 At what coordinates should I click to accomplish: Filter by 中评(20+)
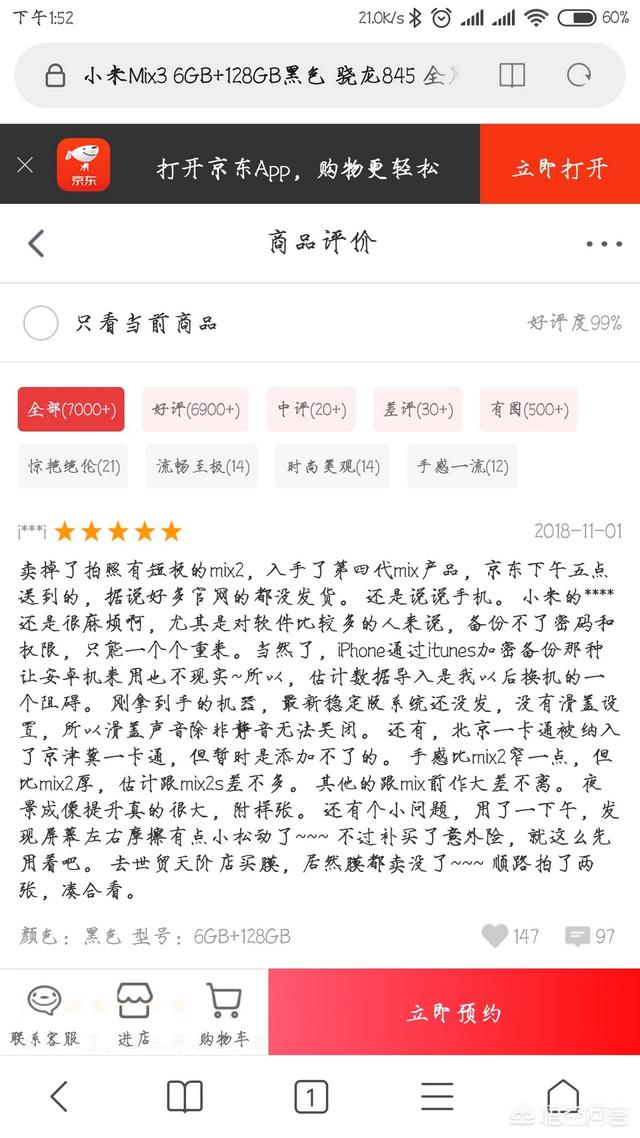click(312, 409)
